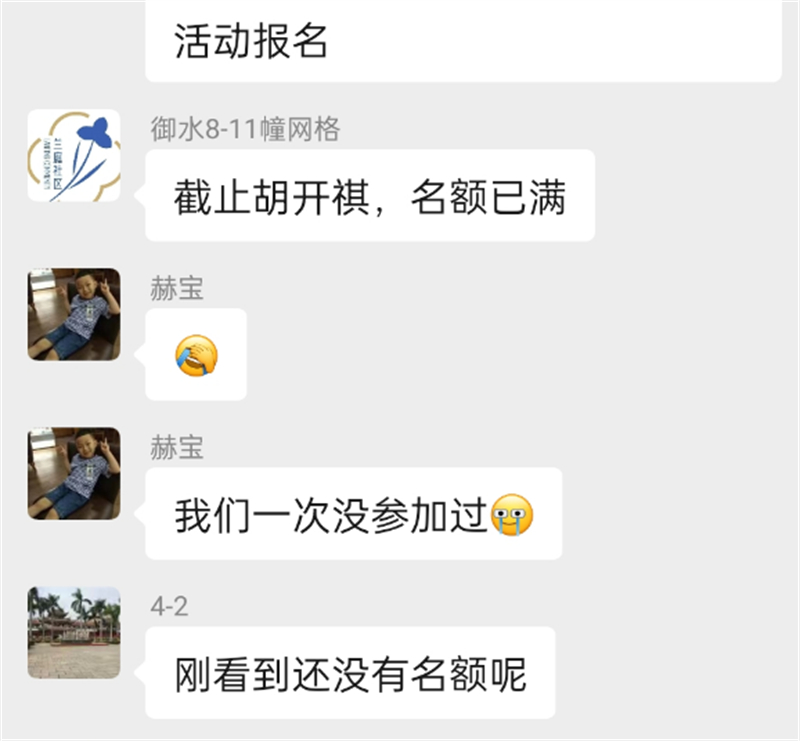This screenshot has width=800, height=741.
Task: Tap 赫宝's avatar beside the laughing-crying emoji message
Action: pos(73,314)
